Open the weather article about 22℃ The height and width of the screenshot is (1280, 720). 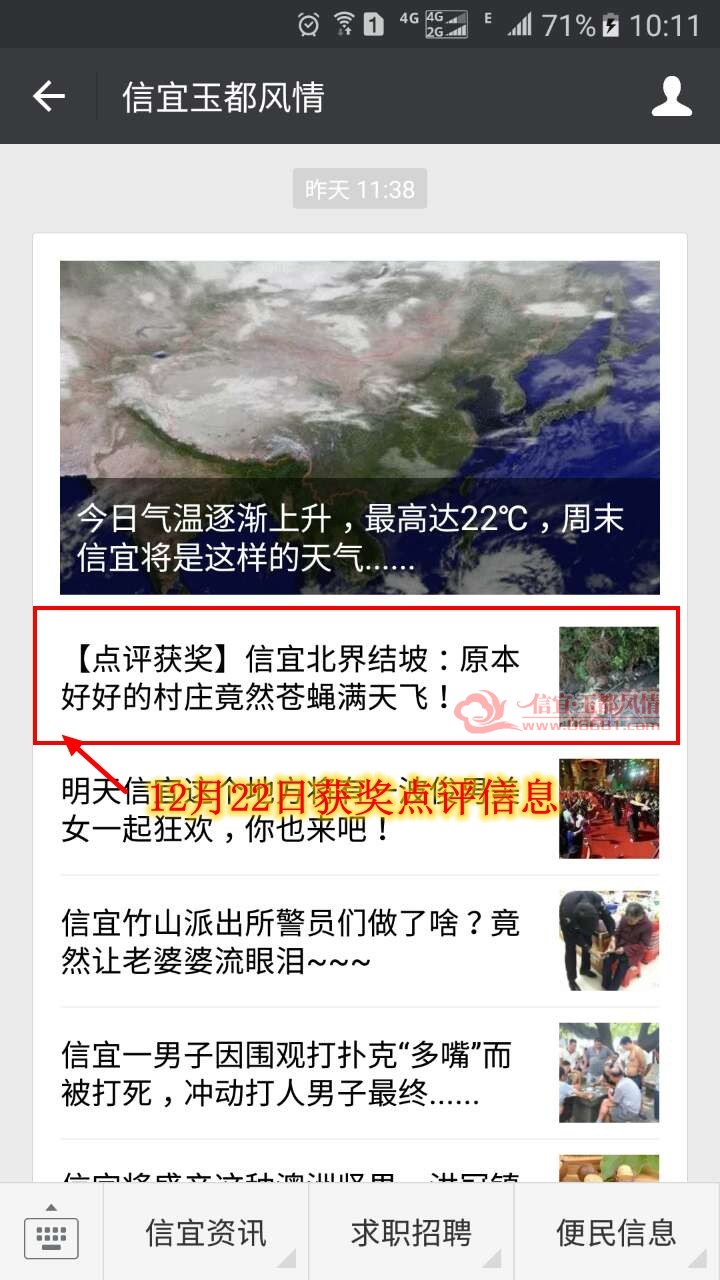(x=360, y=428)
